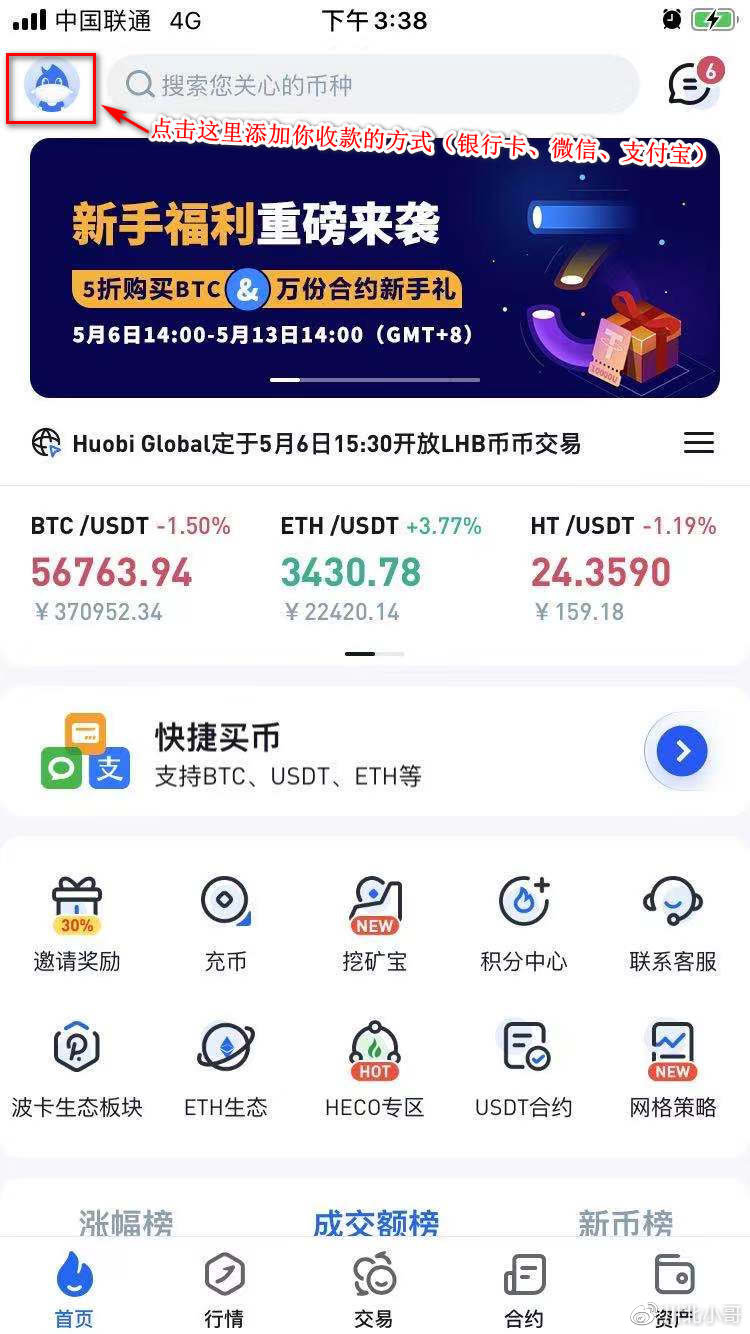Open USDT合约 contracts shortcut
750x1334 pixels.
click(x=523, y=1068)
